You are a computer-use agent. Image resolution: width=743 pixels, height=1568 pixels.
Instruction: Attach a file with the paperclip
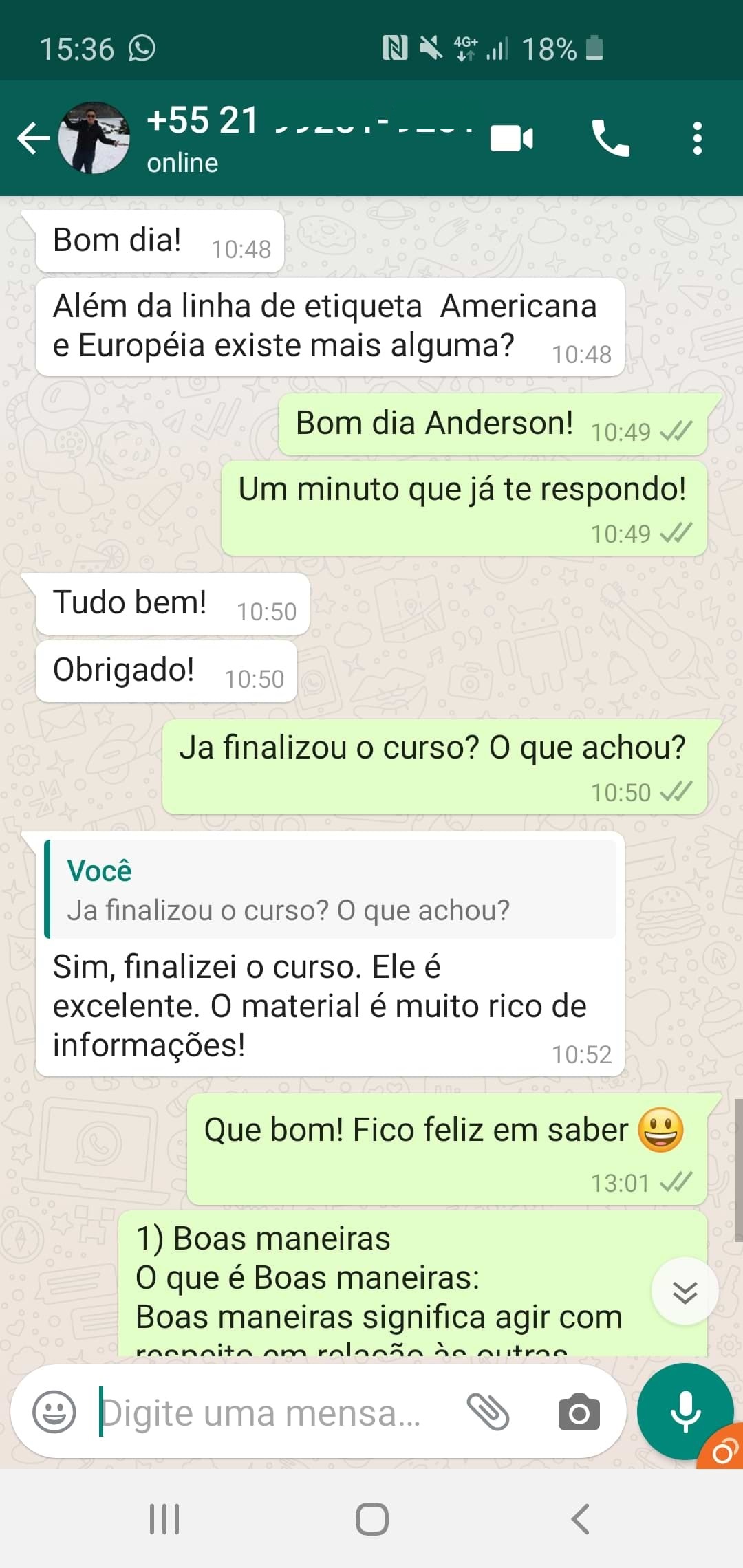point(488,1412)
